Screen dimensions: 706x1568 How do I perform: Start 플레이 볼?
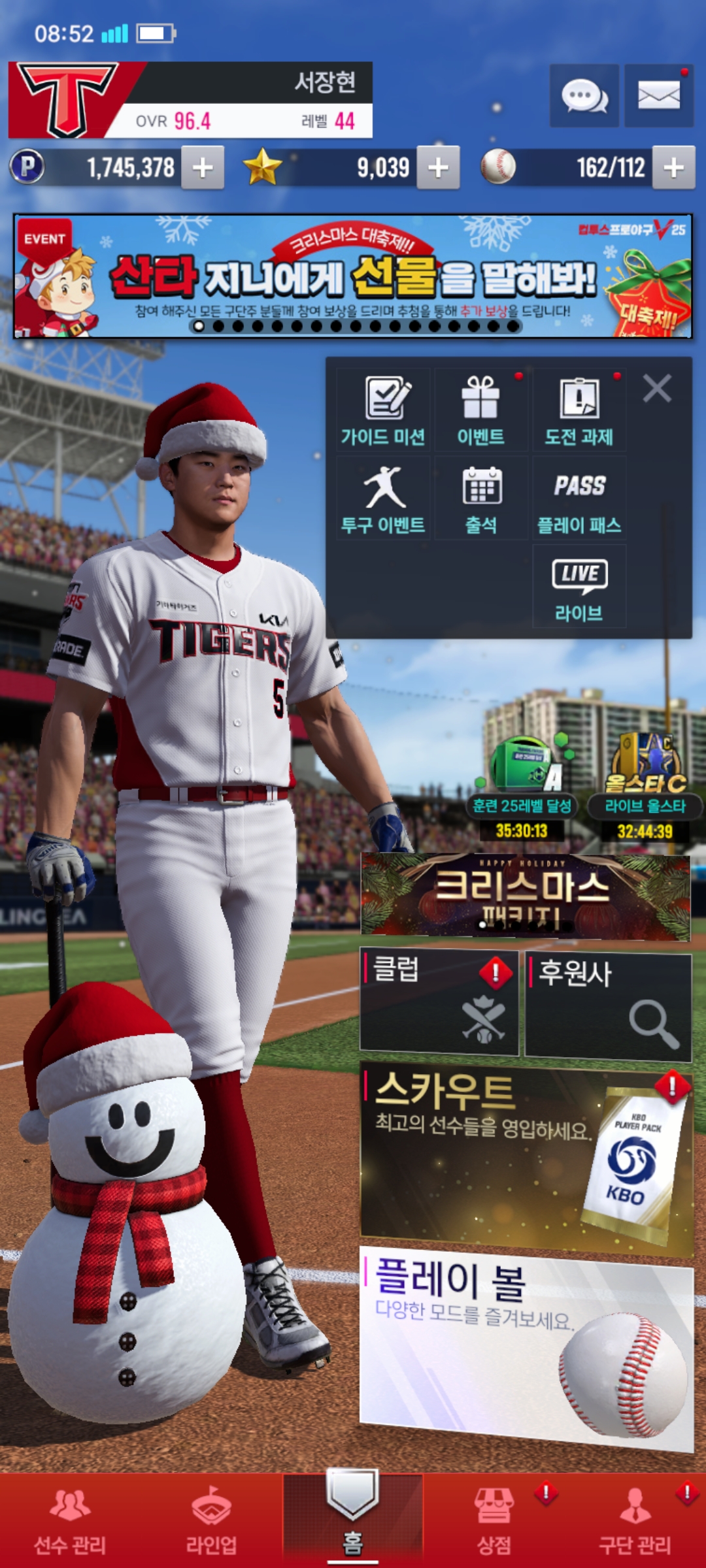point(526,1345)
